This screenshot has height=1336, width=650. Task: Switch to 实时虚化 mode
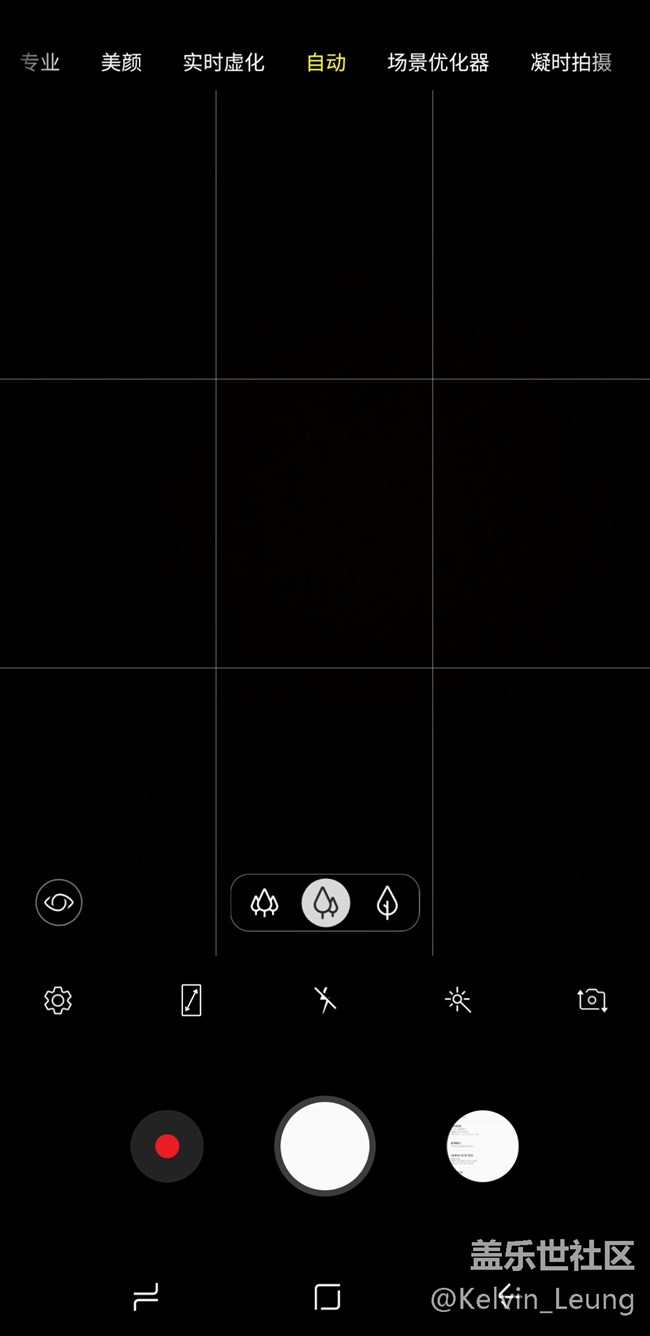click(x=223, y=62)
